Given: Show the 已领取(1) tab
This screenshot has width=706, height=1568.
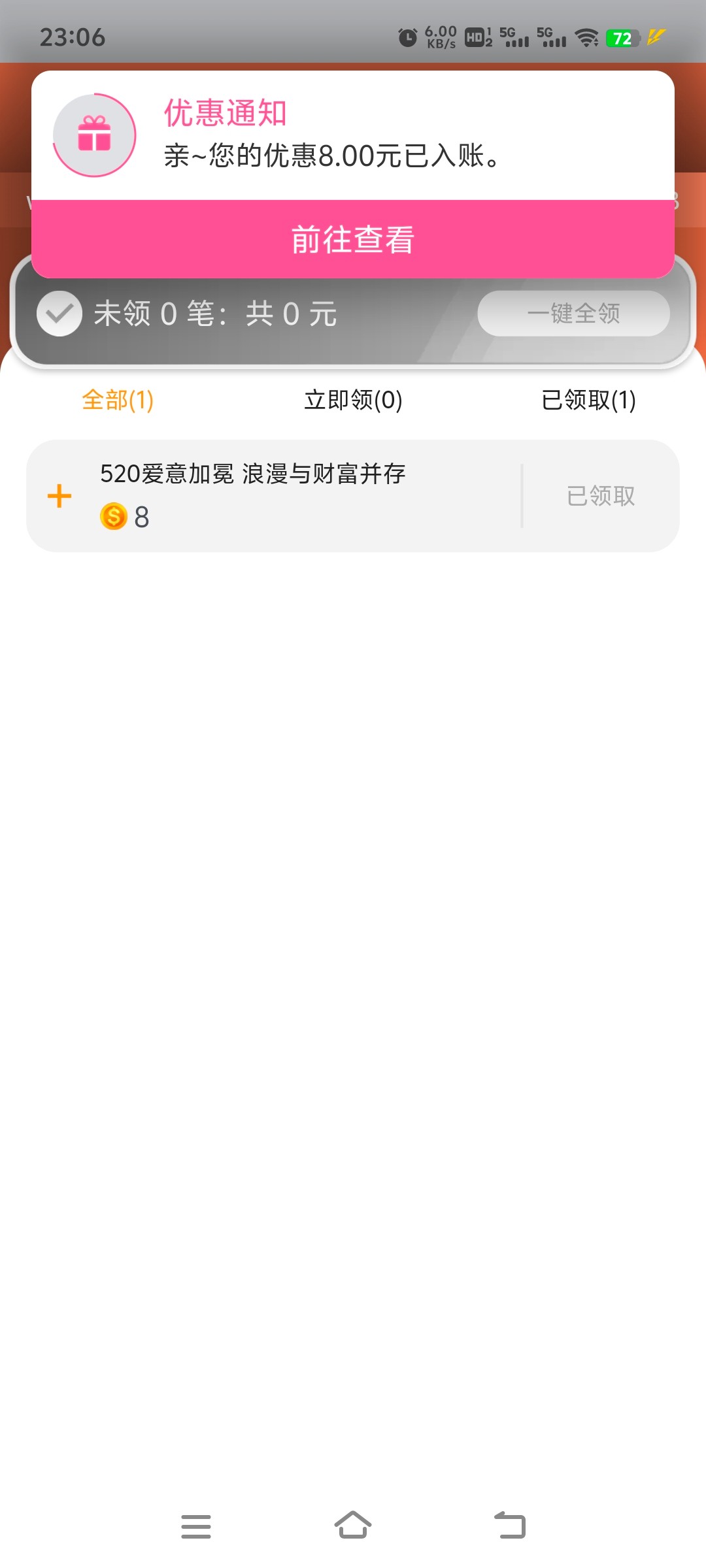Looking at the screenshot, I should point(588,400).
